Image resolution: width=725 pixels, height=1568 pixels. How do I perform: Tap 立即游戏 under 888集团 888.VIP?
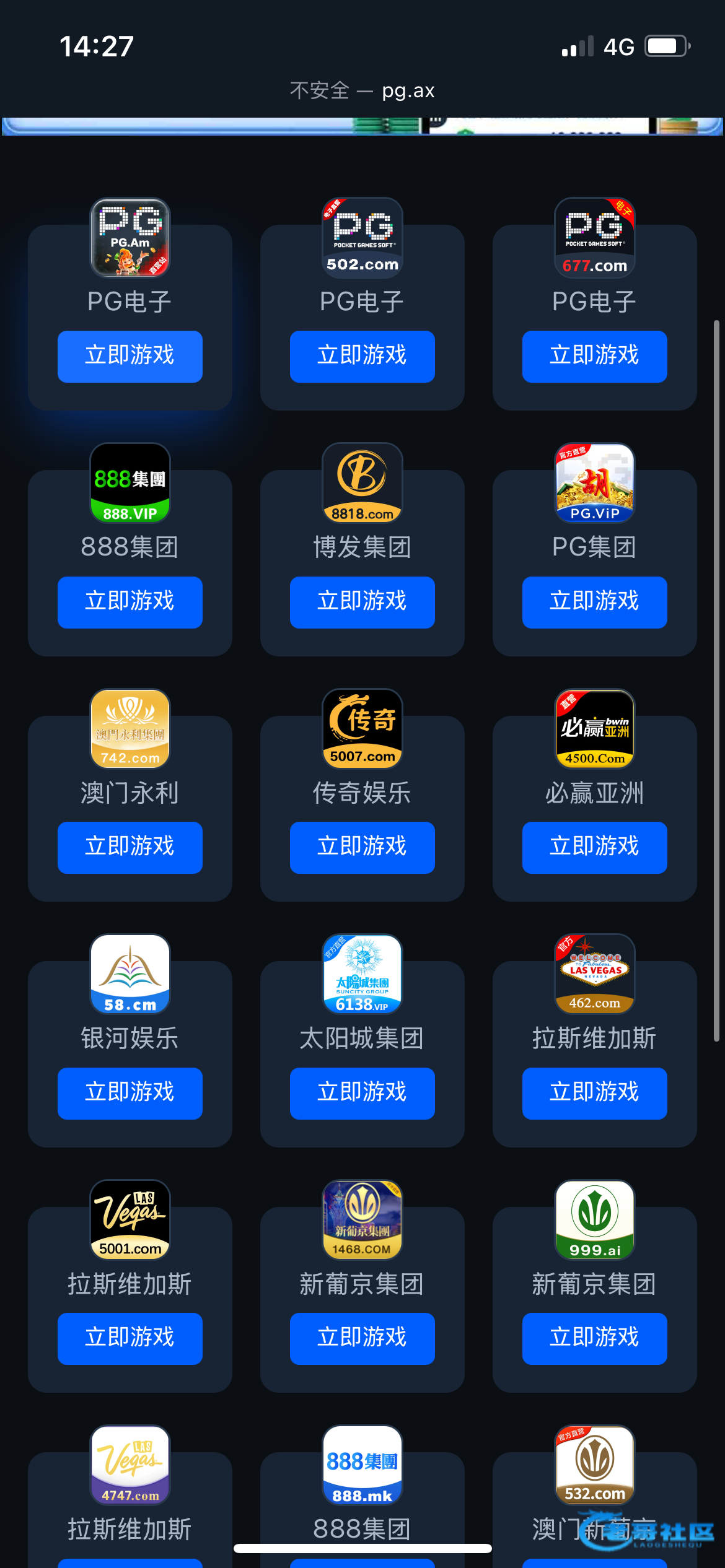tap(130, 602)
